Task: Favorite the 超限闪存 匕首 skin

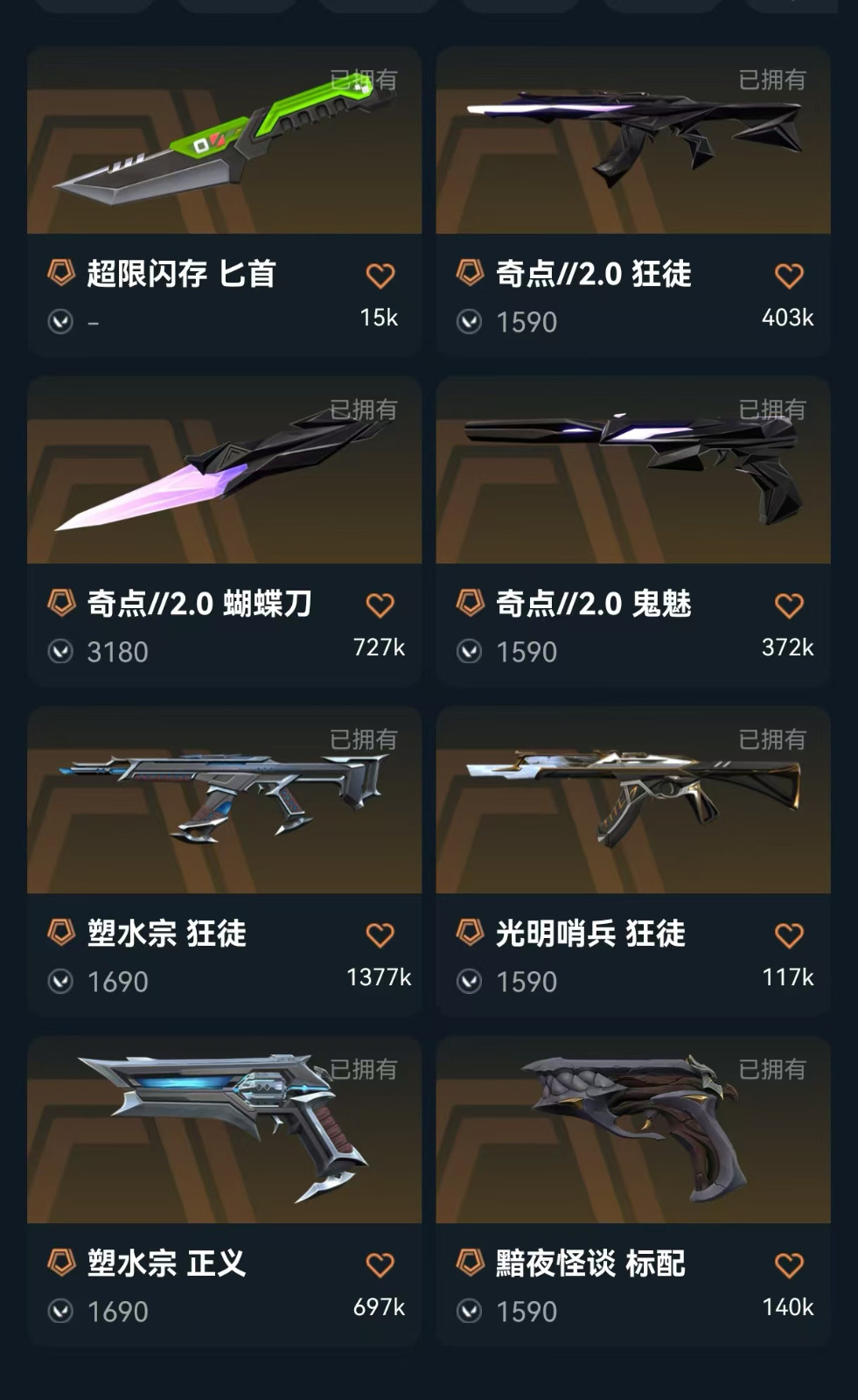Action: (x=380, y=276)
